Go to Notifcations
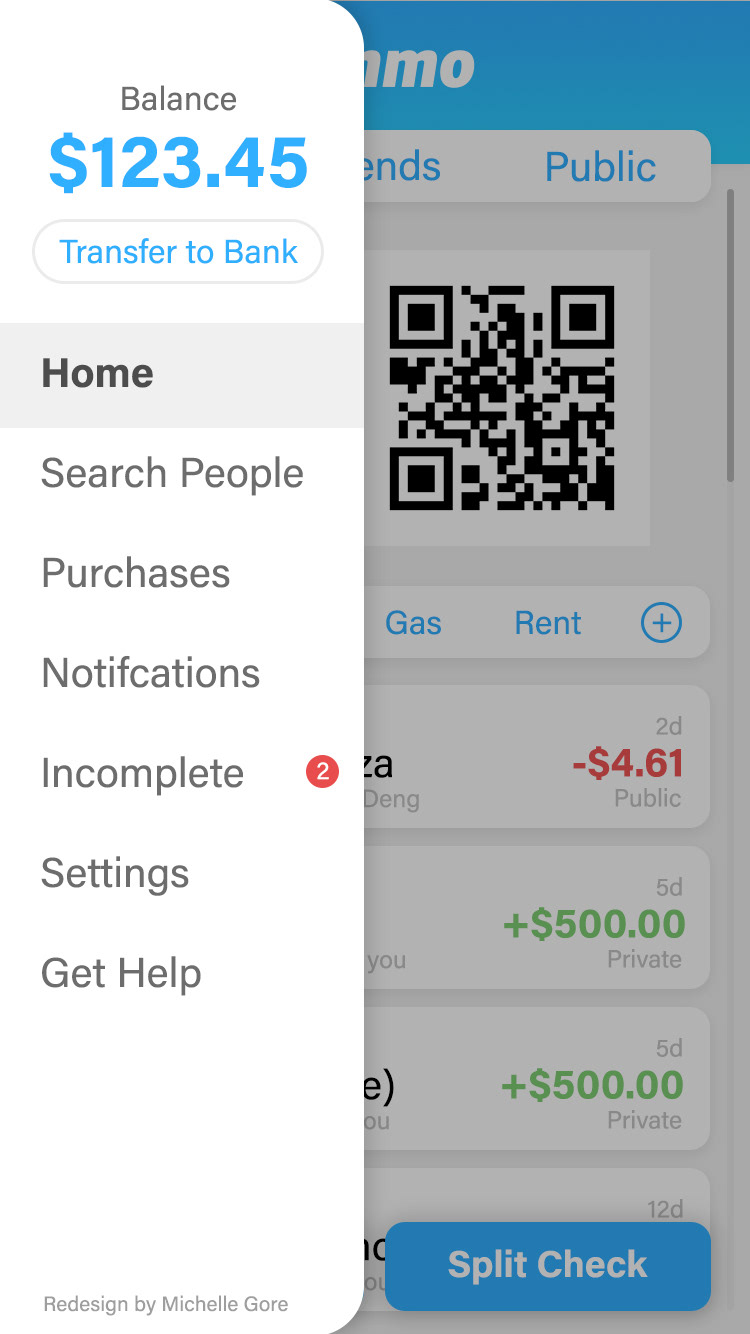This screenshot has height=1334, width=750. tap(182, 674)
